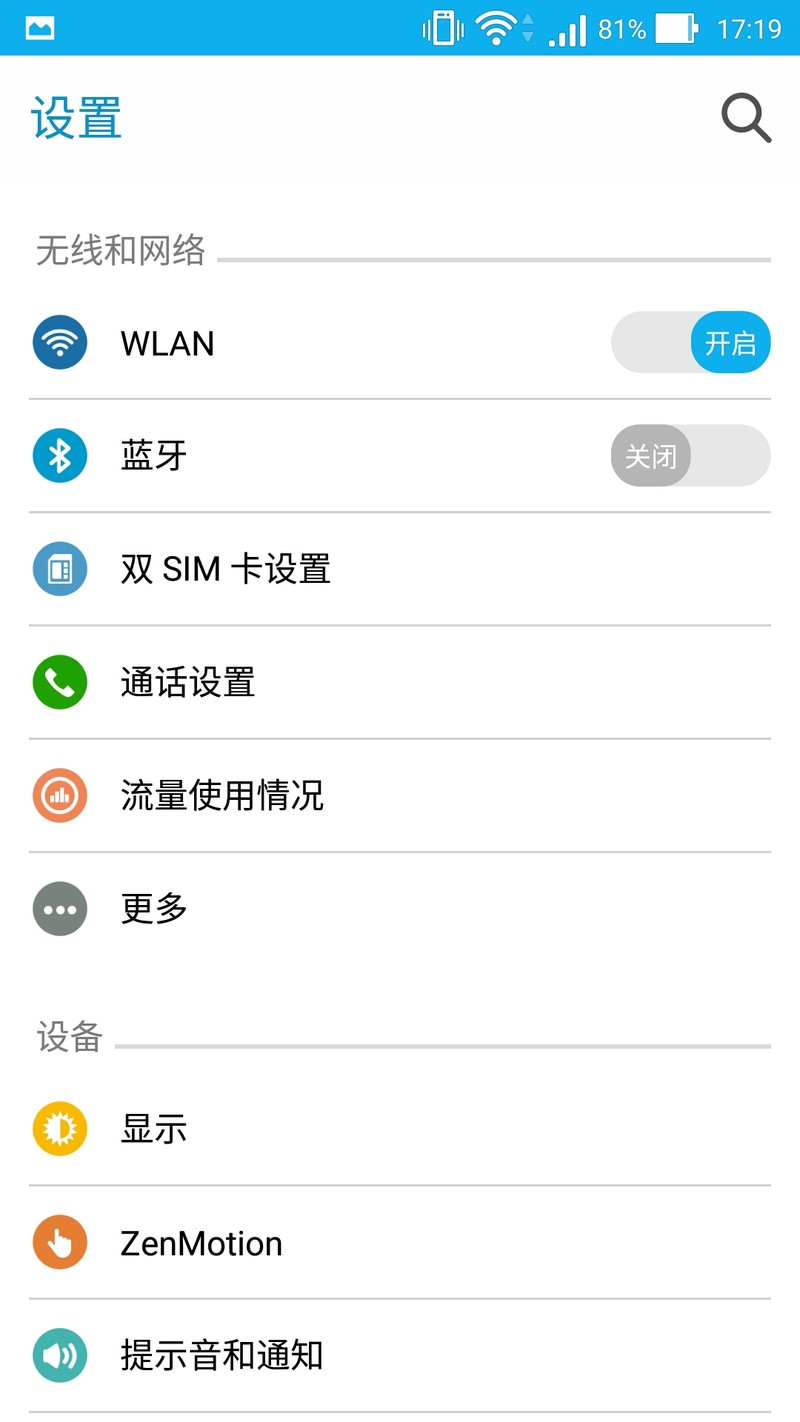The image size is (800, 1422).
Task: Tap the blue 蓝牙 Bluetooth icon
Action: (59, 455)
